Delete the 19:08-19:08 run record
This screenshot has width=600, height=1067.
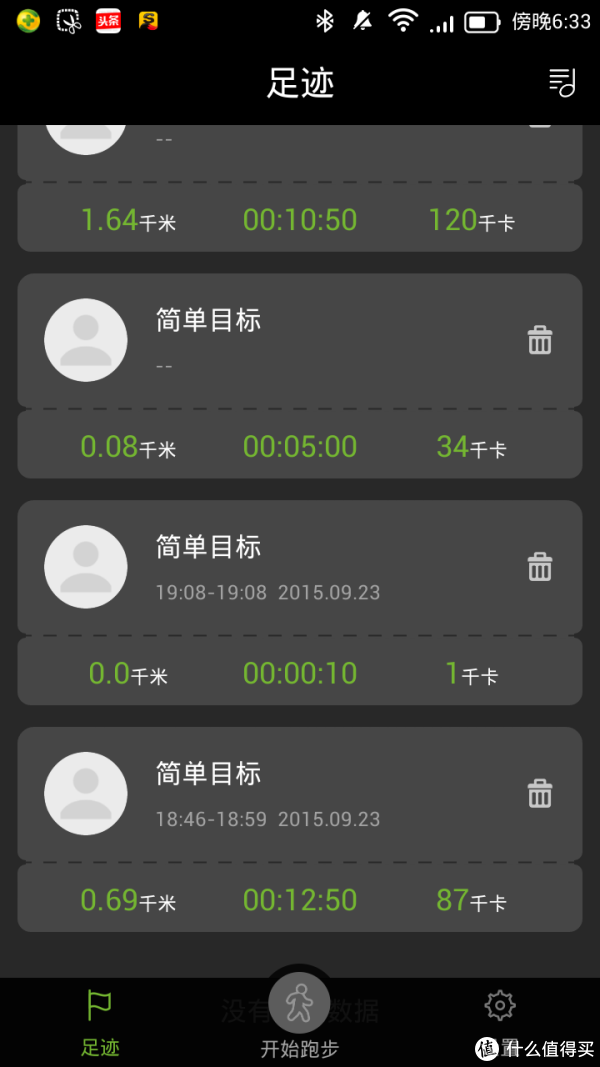tap(540, 567)
